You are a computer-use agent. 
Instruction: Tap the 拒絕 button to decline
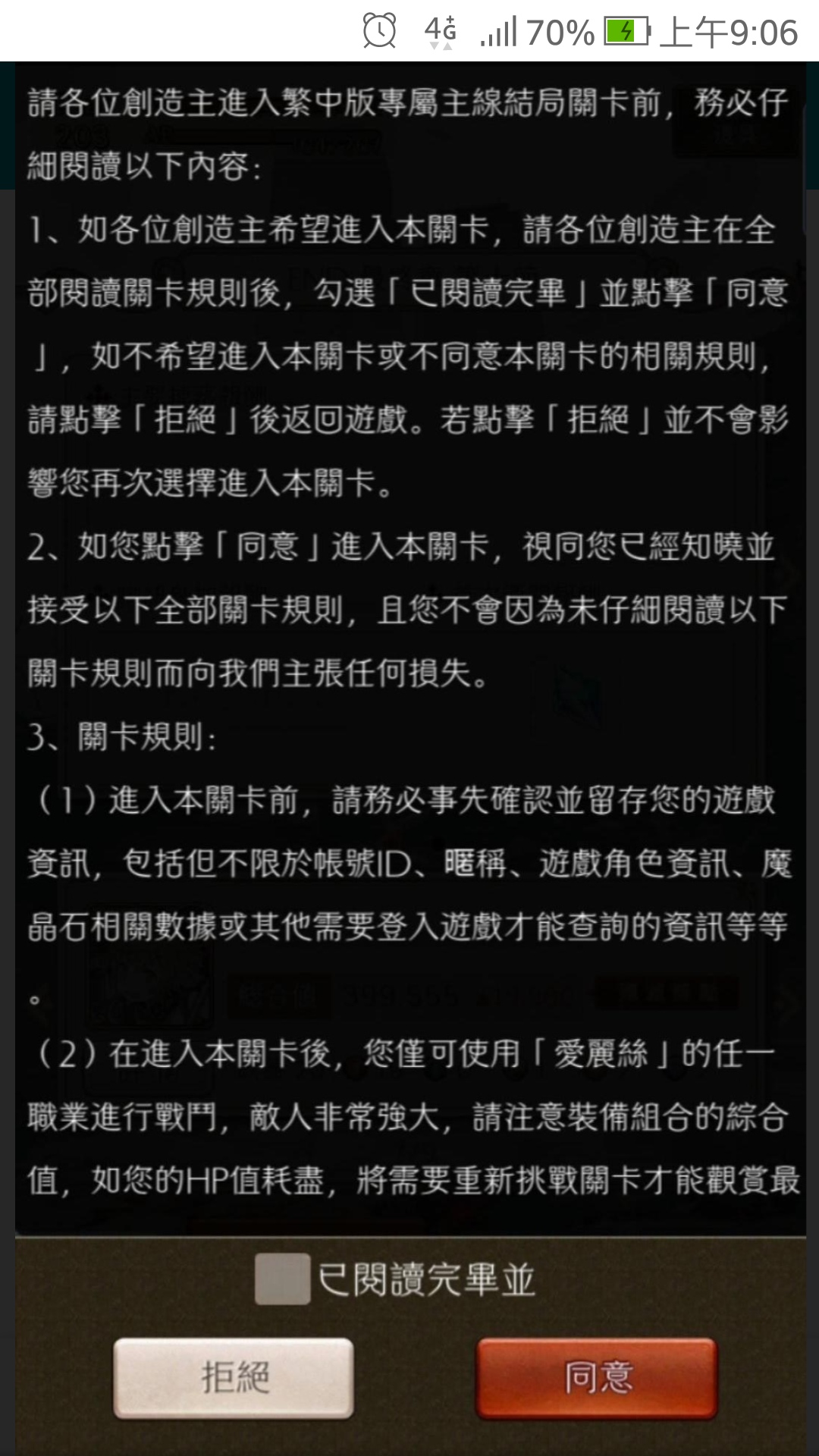point(234,1378)
